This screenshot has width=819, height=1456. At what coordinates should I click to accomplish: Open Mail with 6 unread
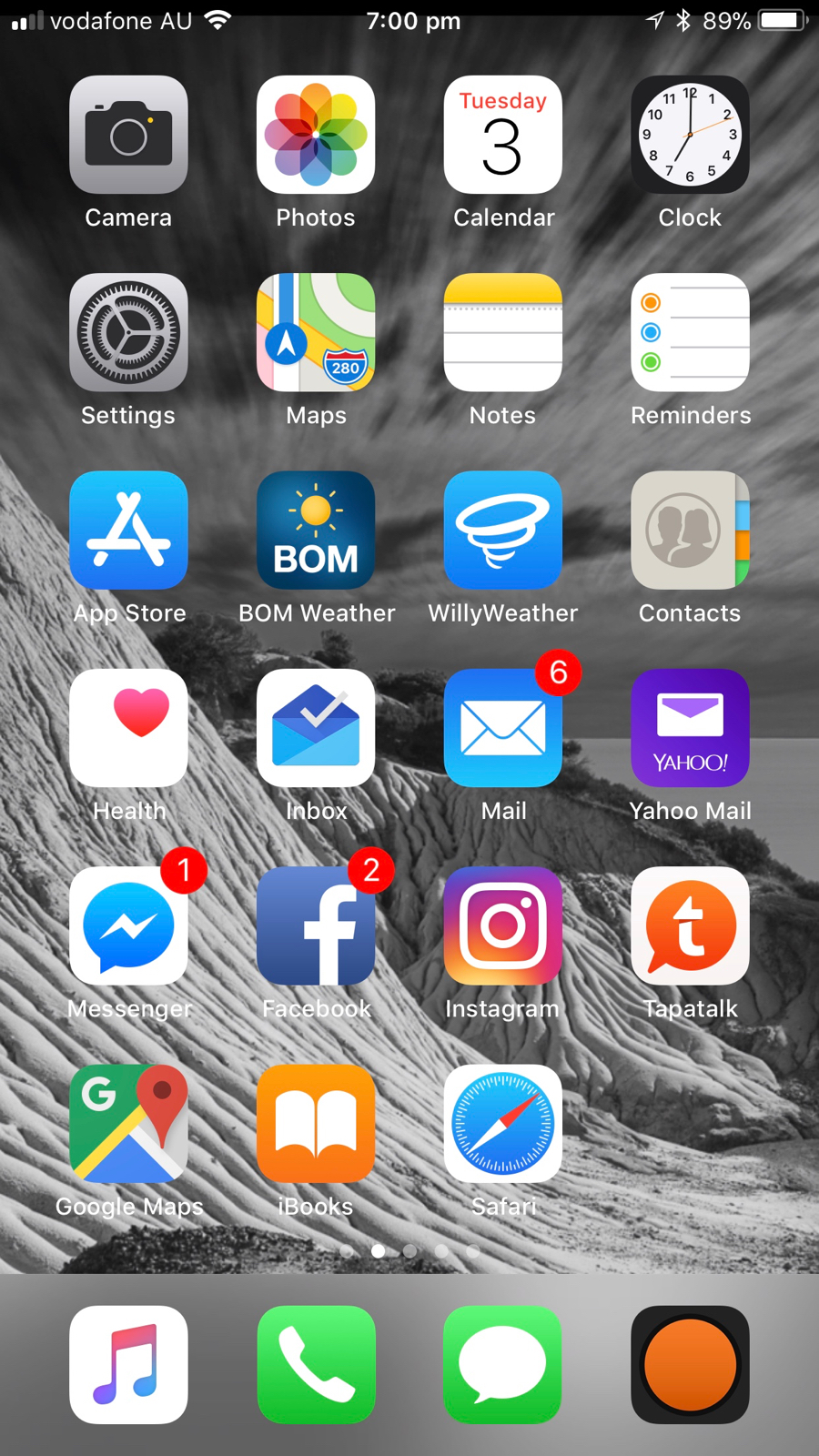pyautogui.click(x=503, y=728)
